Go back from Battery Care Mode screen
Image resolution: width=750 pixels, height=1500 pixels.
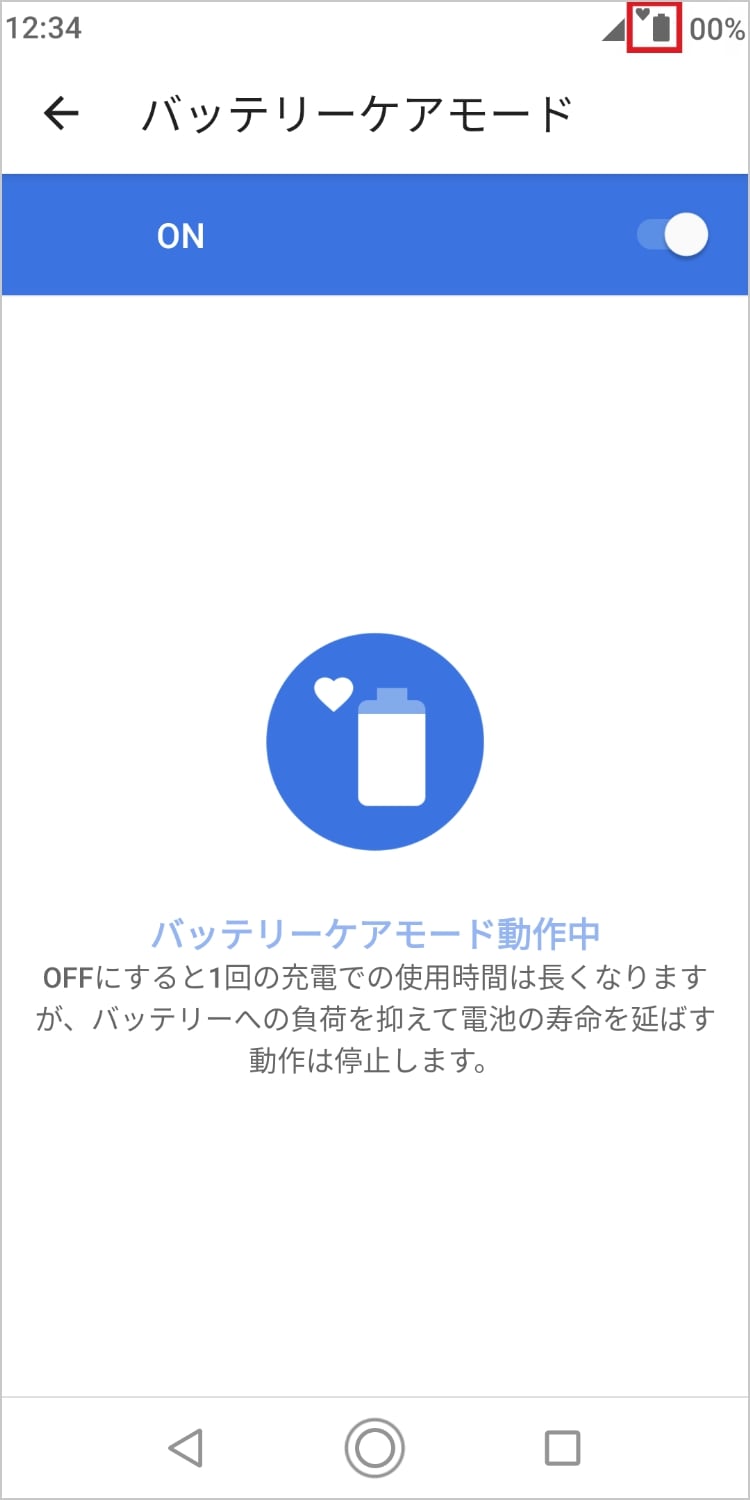(x=61, y=114)
